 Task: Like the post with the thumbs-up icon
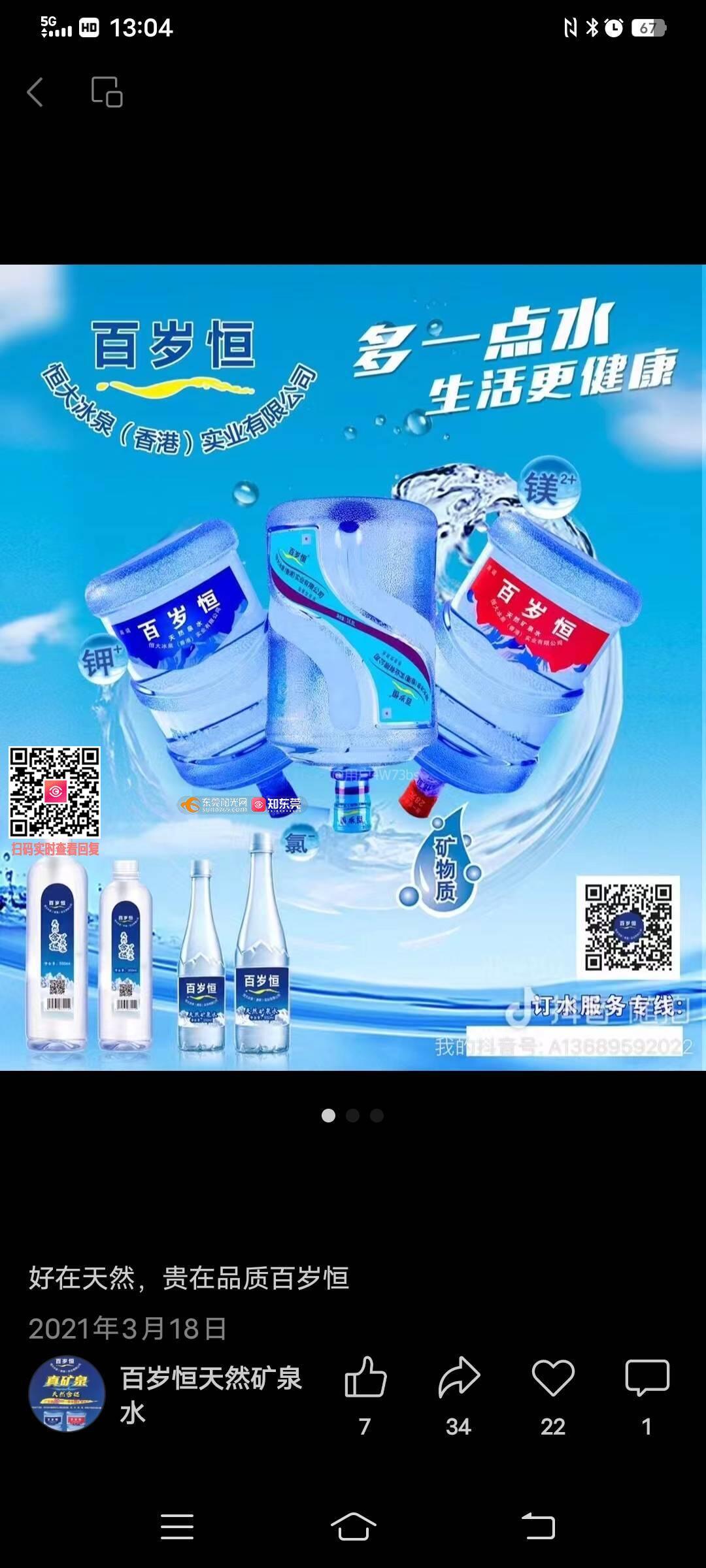pos(365,1377)
